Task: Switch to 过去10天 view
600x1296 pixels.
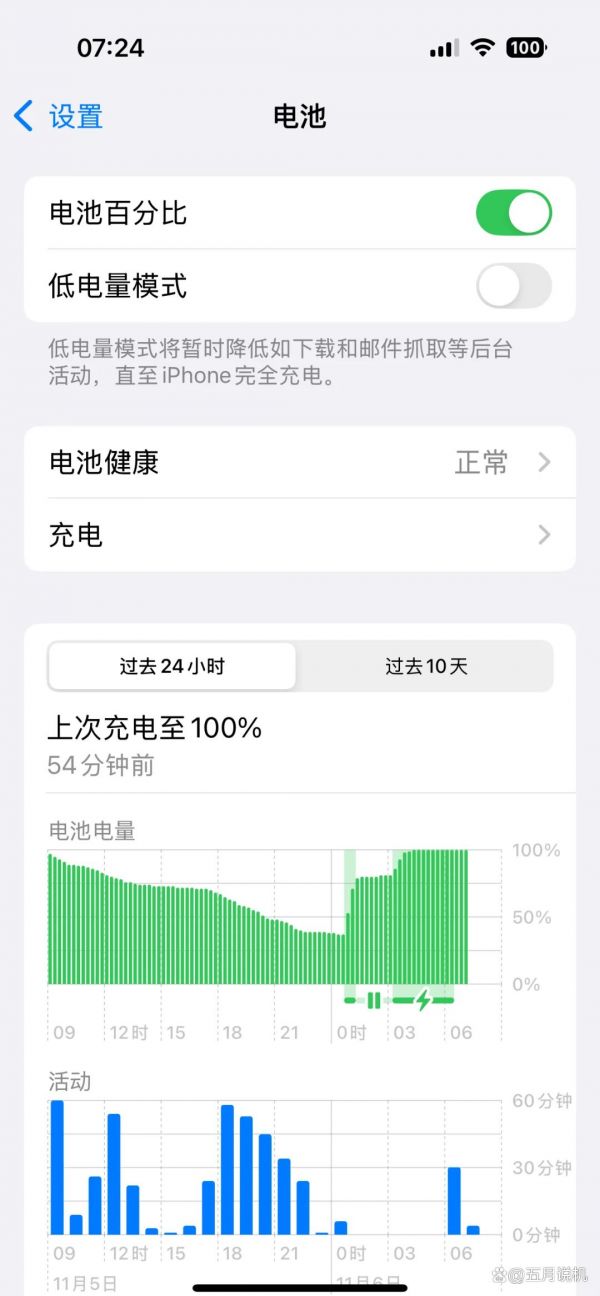Action: click(x=426, y=666)
